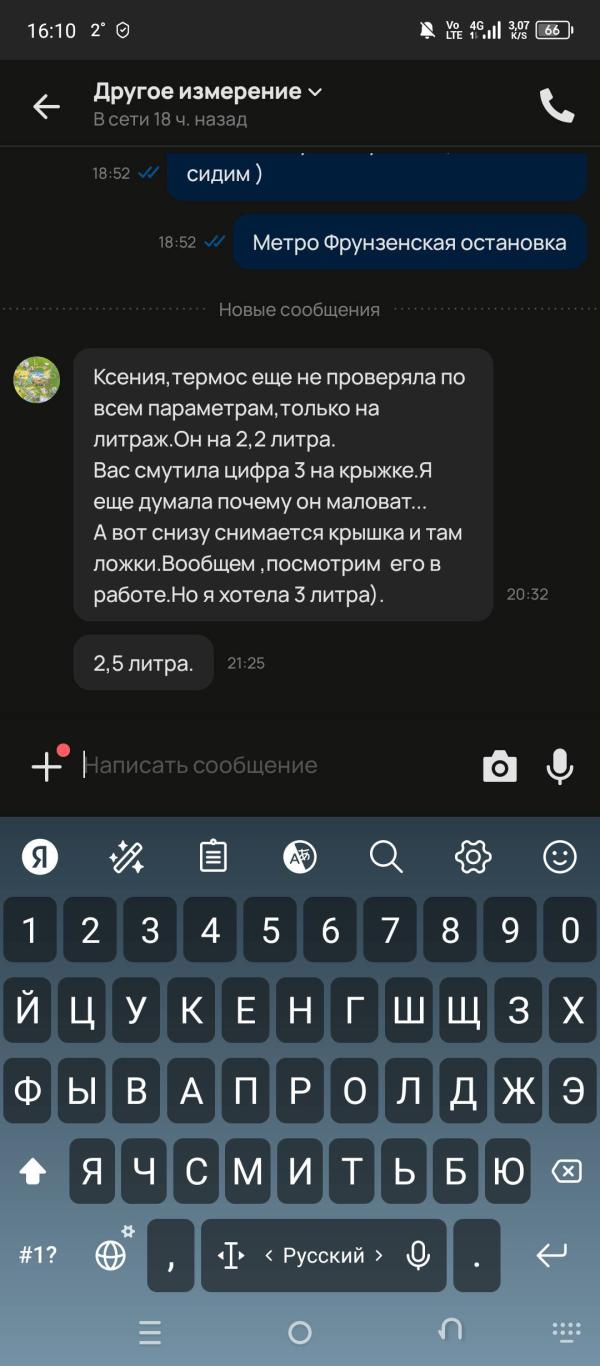This screenshot has width=600, height=1366.
Task: Open keyboard settings gear
Action: (x=472, y=856)
